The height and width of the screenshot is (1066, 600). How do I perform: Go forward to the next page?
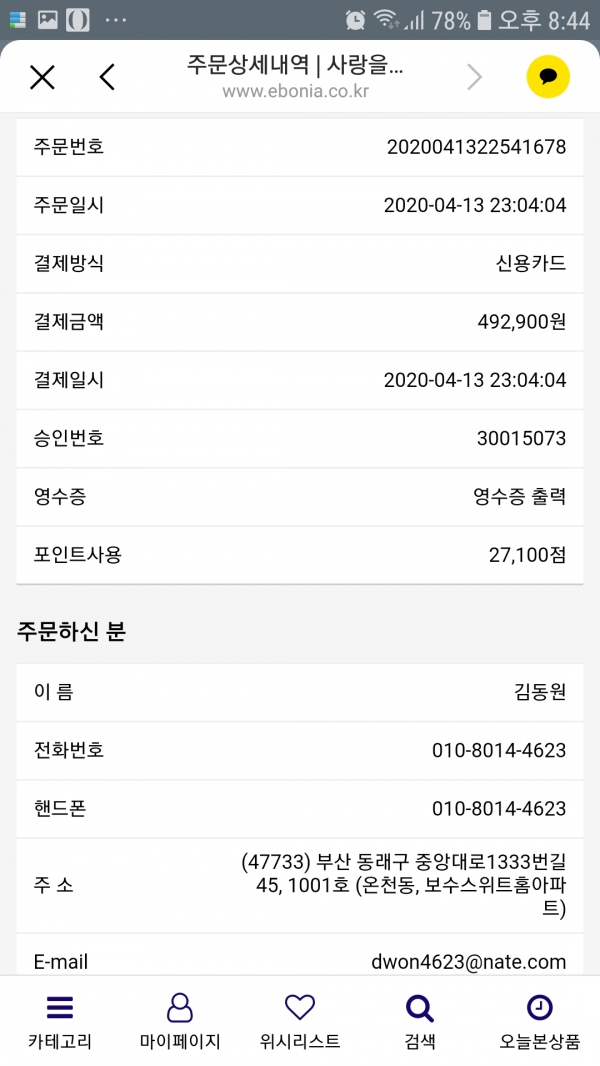[x=475, y=77]
